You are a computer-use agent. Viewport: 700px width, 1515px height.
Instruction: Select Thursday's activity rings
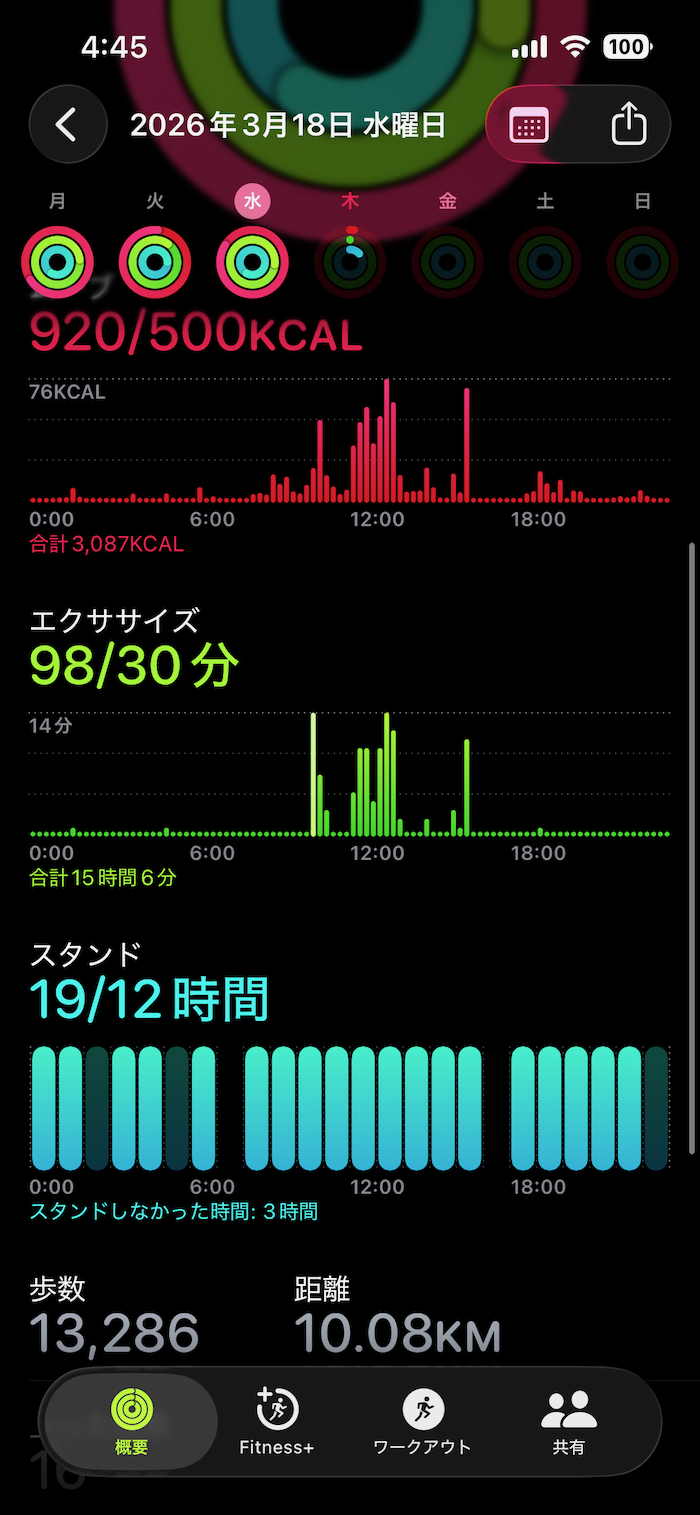350,262
